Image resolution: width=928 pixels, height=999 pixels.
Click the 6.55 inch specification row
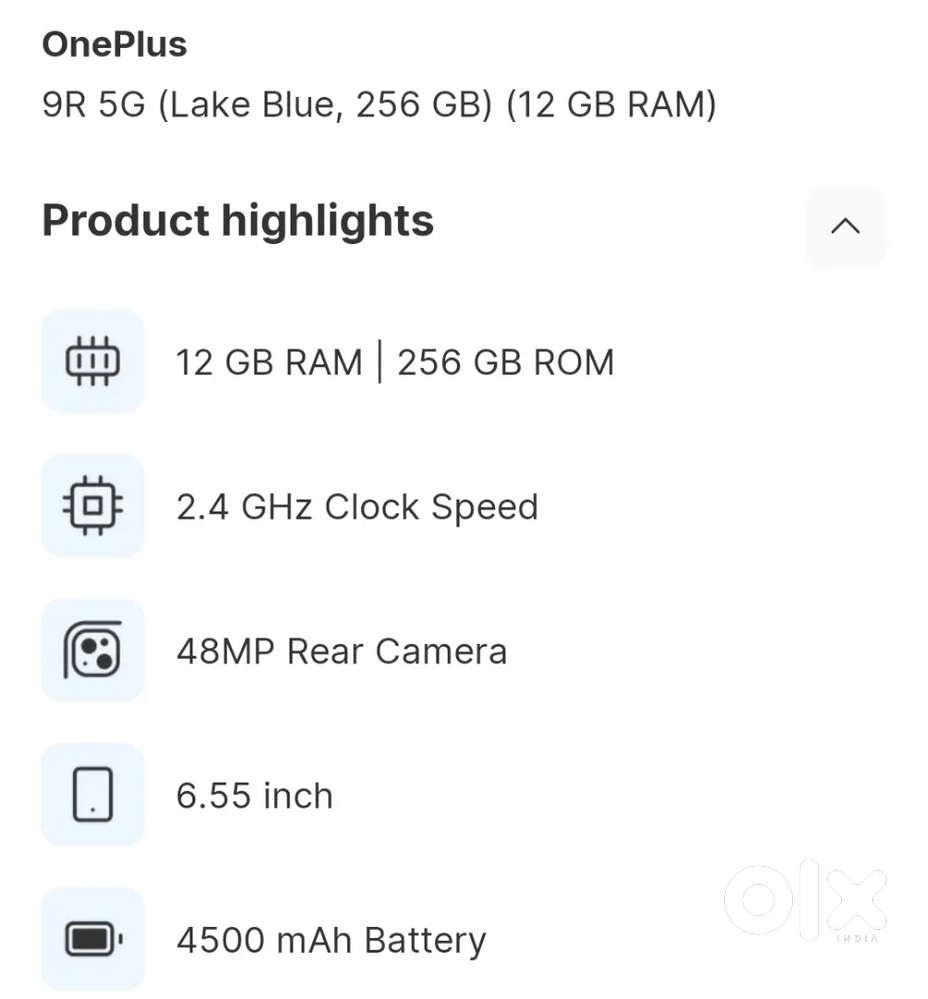[254, 795]
